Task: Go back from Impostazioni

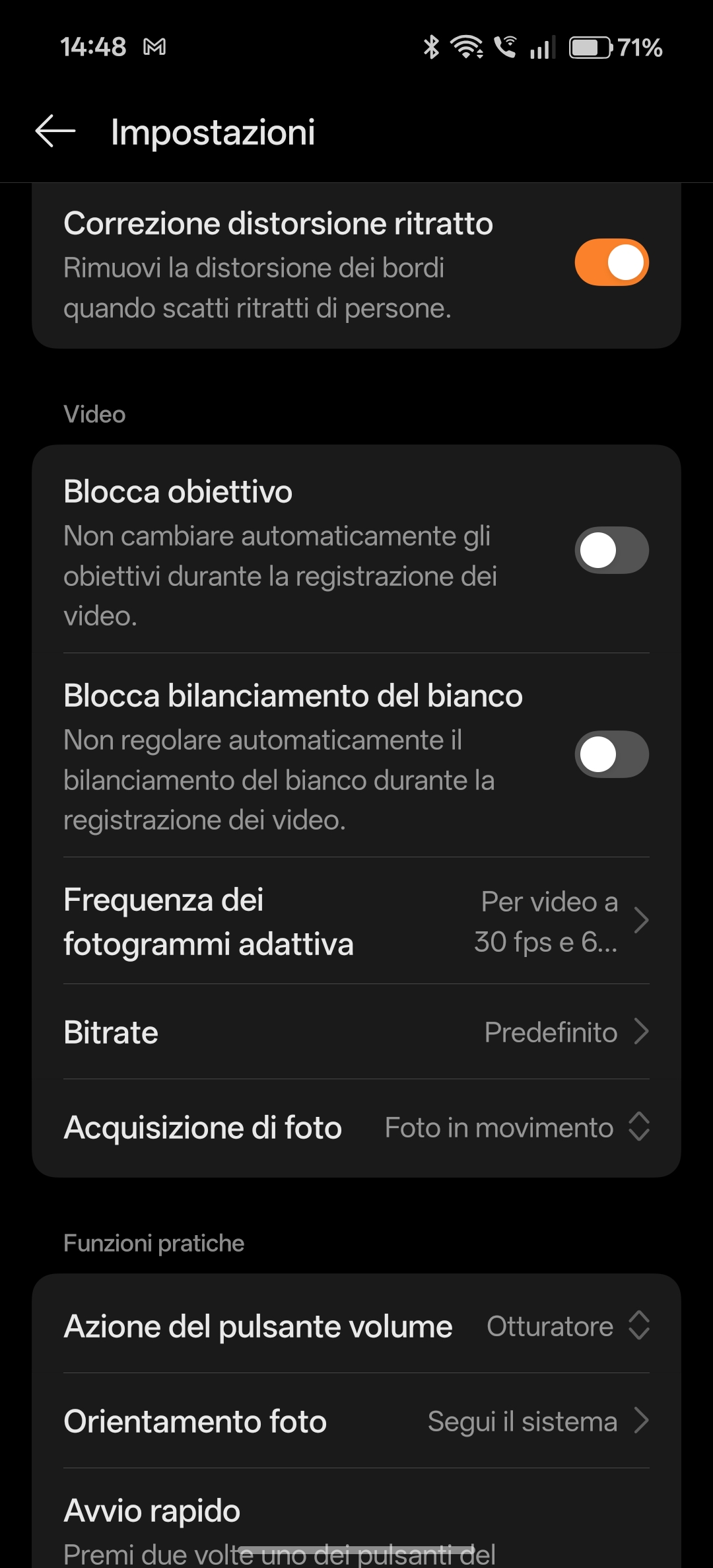Action: pos(55,131)
